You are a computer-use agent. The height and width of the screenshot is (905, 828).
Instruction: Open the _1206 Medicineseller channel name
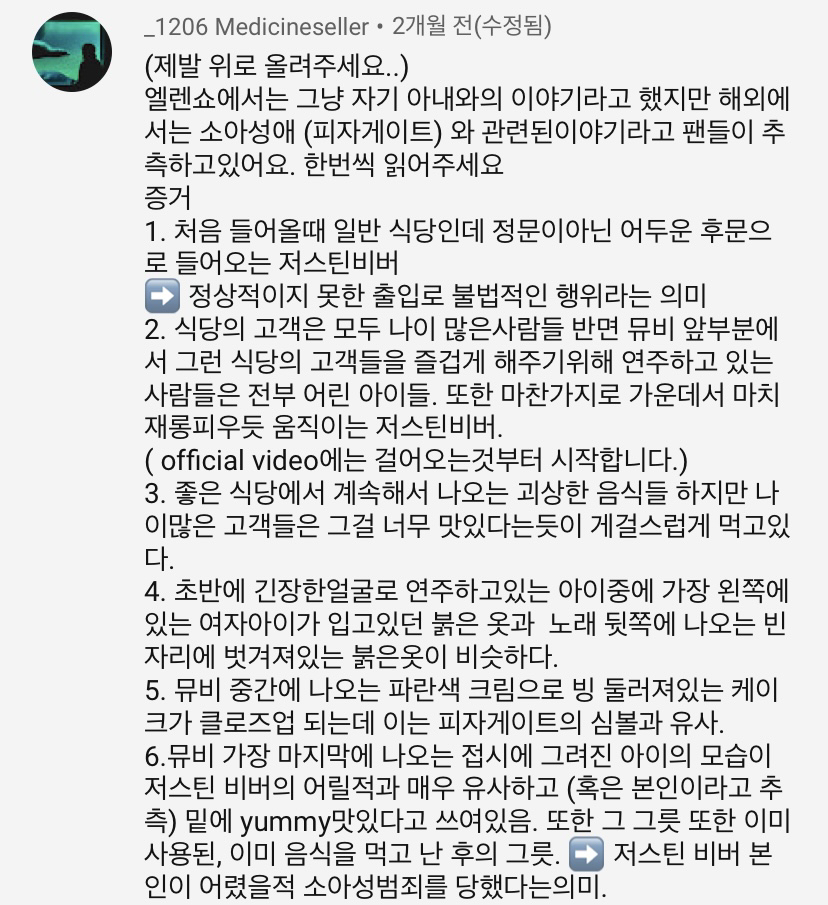coord(257,25)
